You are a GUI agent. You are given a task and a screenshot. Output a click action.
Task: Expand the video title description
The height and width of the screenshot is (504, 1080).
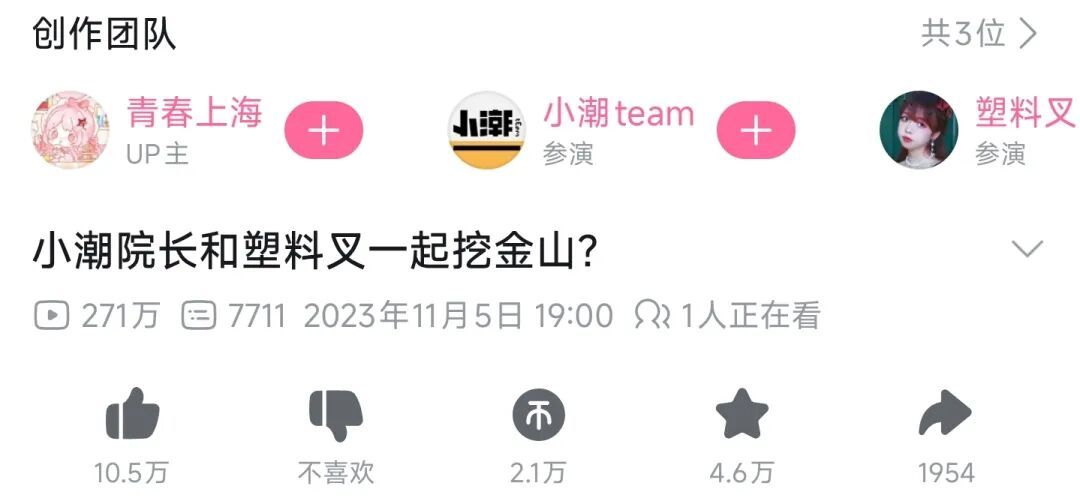tap(1027, 248)
